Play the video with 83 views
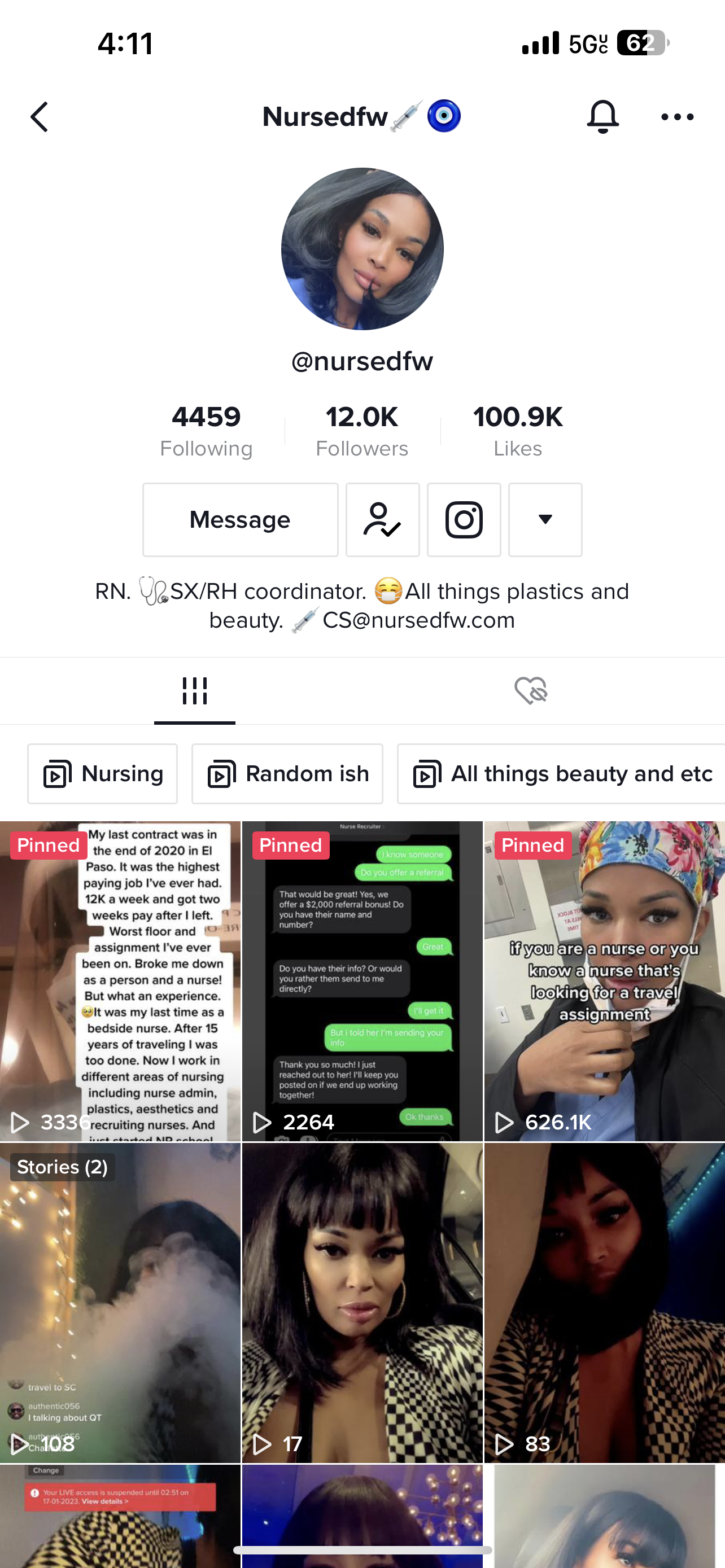The width and height of the screenshot is (725, 1568). [x=605, y=1303]
